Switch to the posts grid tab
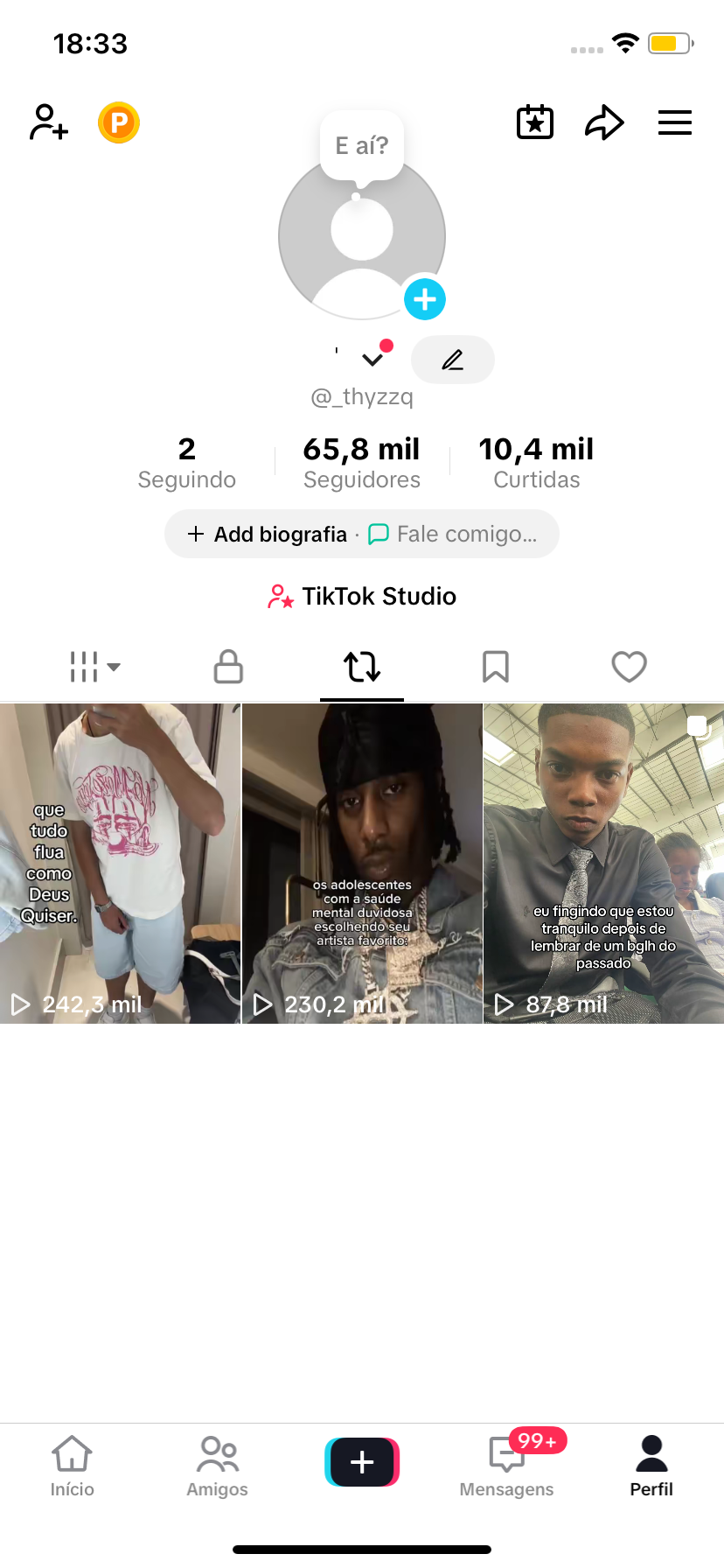724x1568 pixels. click(94, 667)
